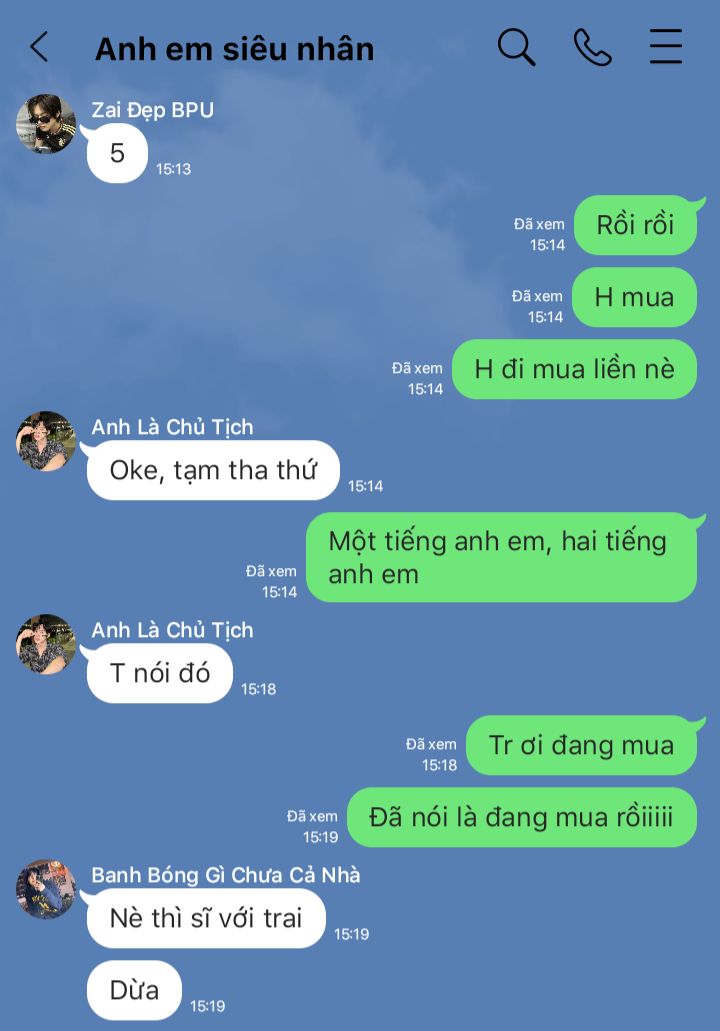Start a voice call in the group

592,47
